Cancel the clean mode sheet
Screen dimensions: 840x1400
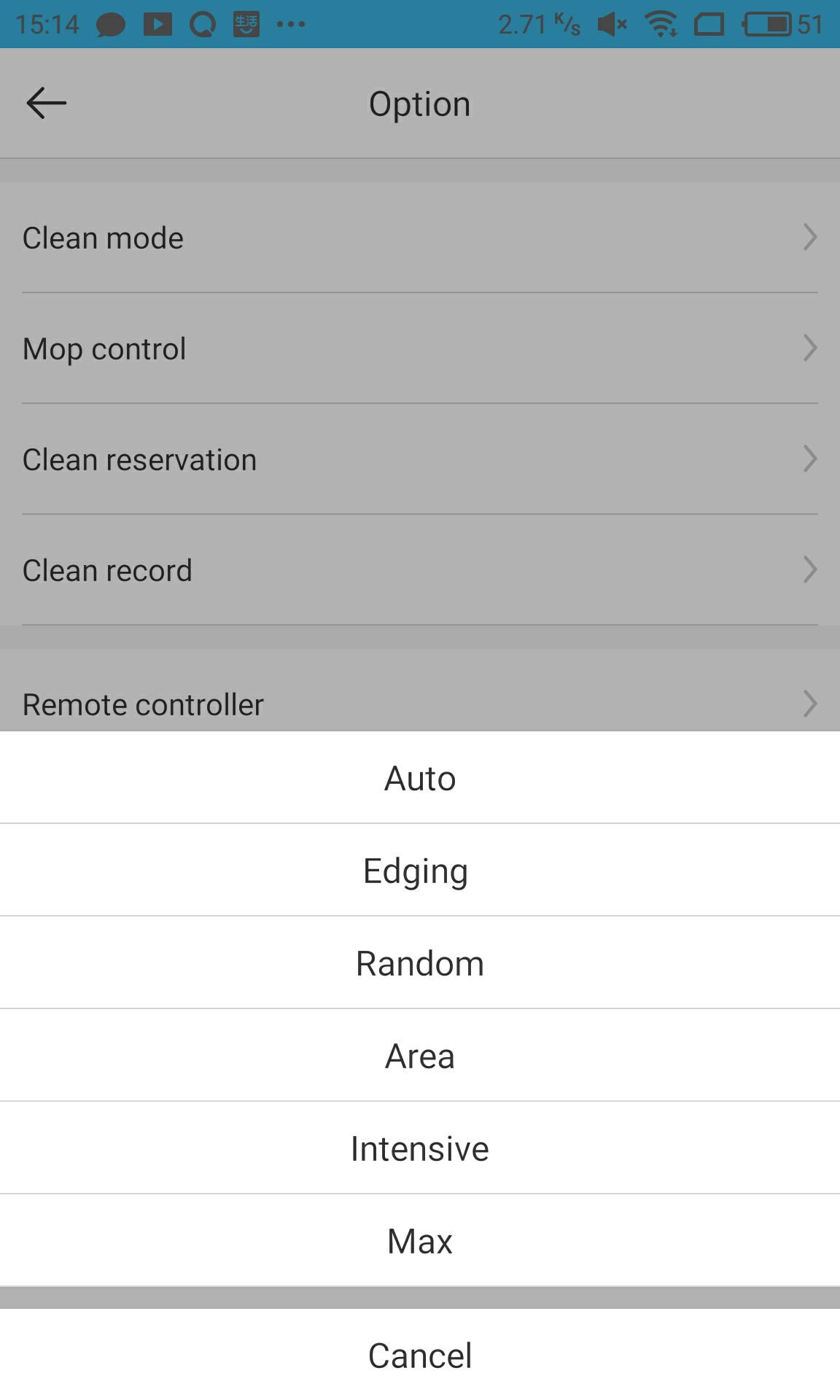point(420,1356)
